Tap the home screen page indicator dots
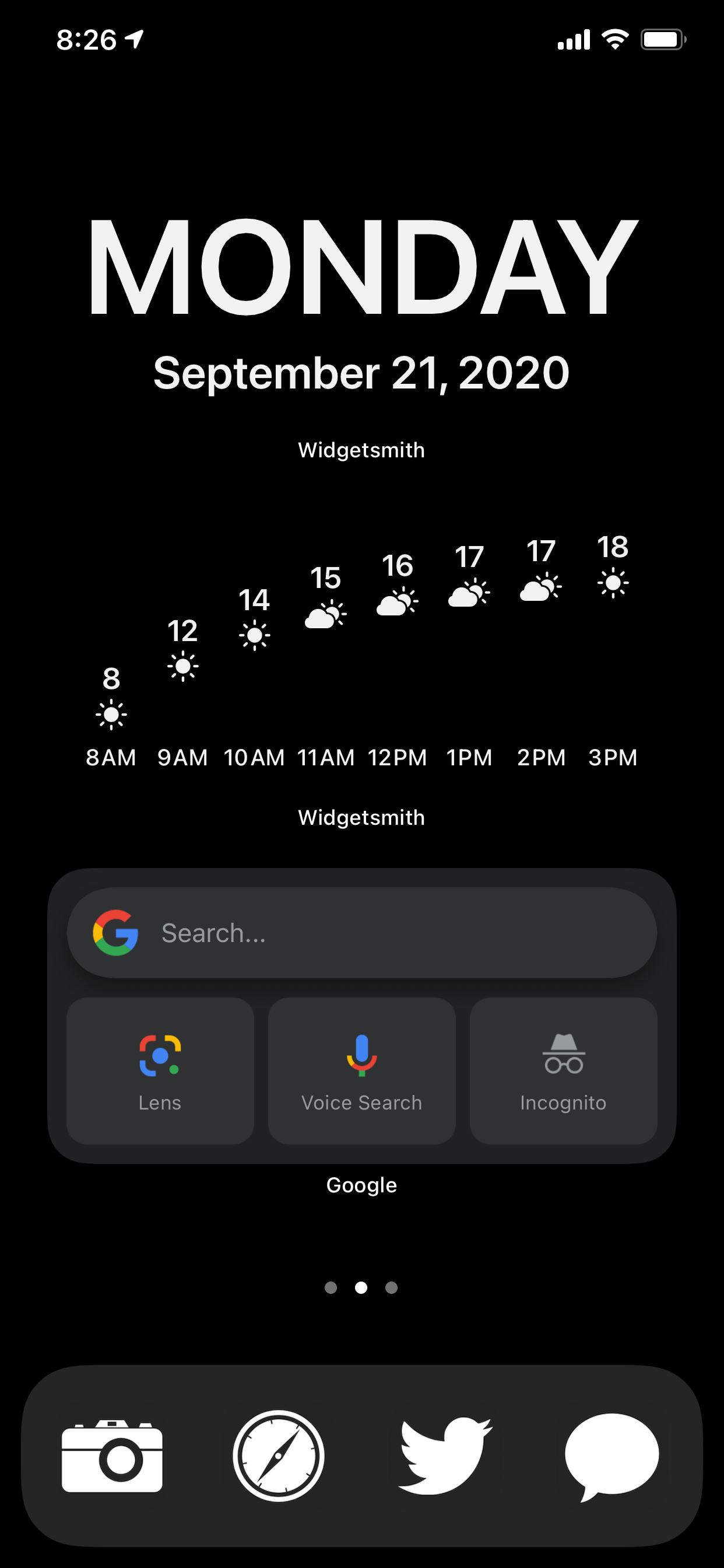Viewport: 724px width, 1568px height. pos(361,1287)
